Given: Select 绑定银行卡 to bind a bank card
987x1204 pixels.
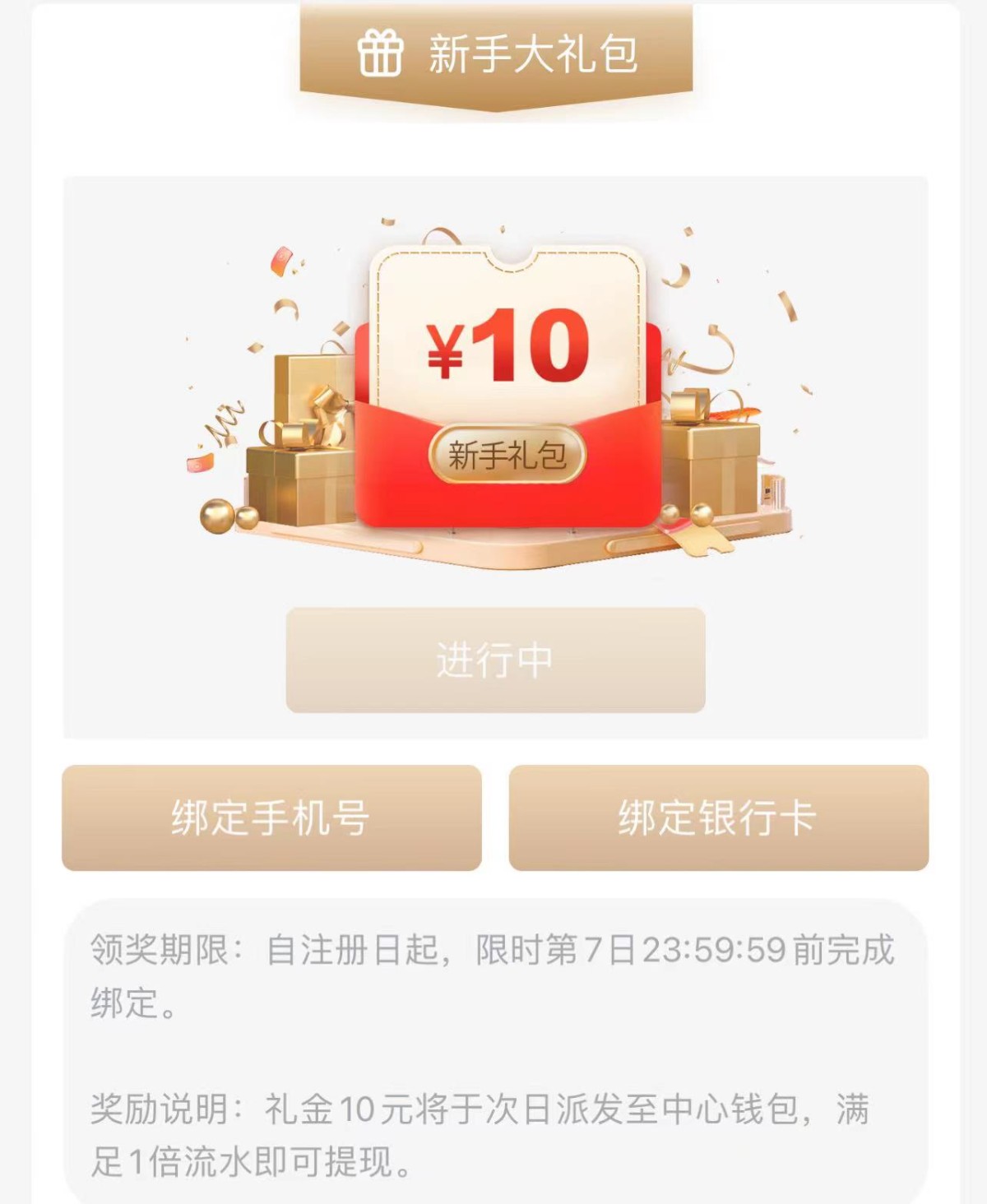Looking at the screenshot, I should pyautogui.click(x=718, y=817).
